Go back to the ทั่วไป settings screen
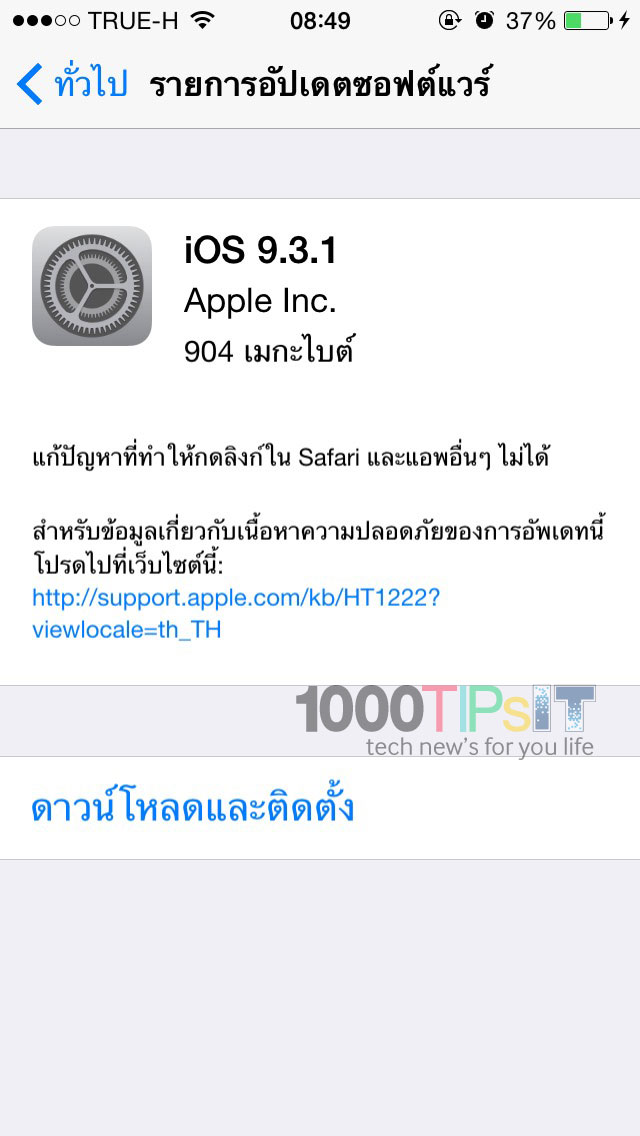Viewport: 640px width, 1136px height. coord(72,84)
